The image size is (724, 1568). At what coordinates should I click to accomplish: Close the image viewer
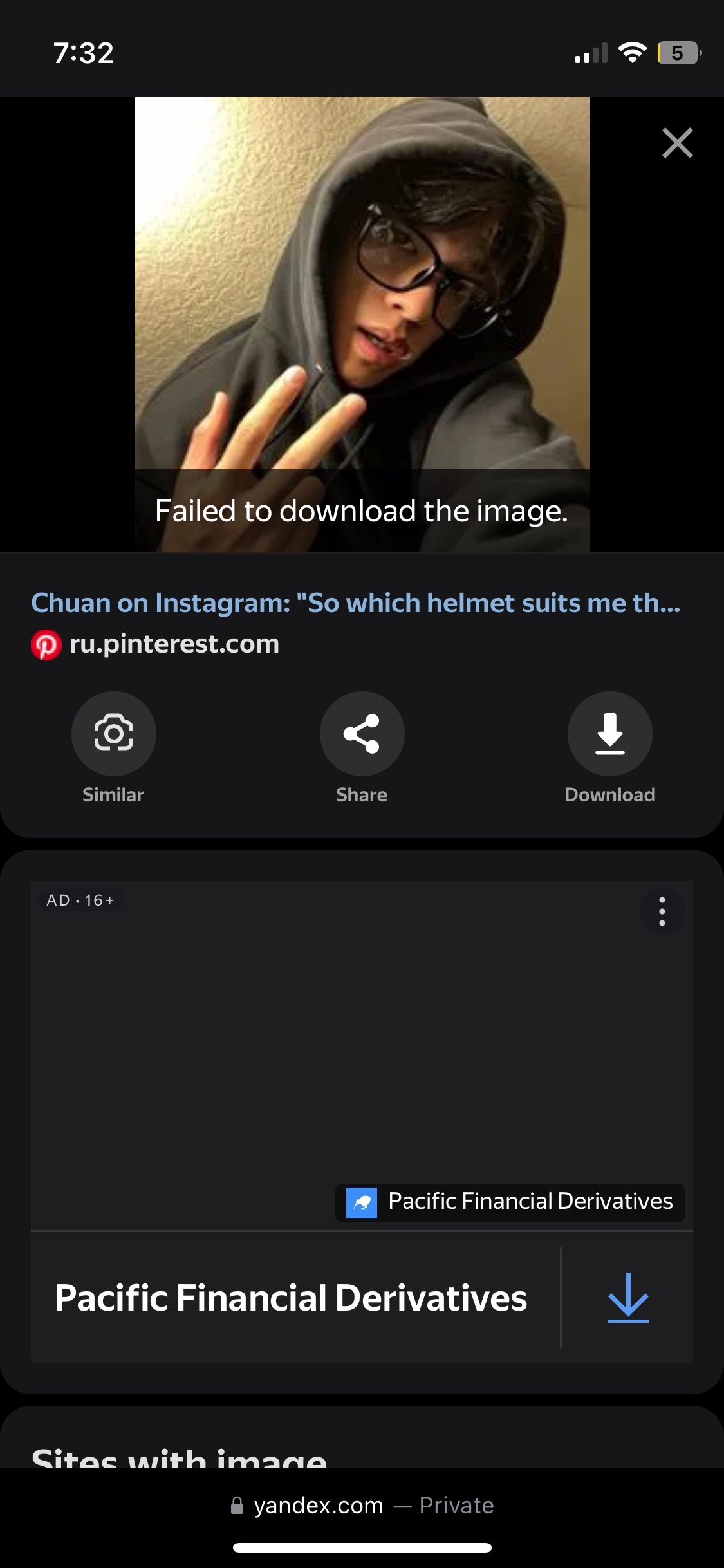coord(677,143)
